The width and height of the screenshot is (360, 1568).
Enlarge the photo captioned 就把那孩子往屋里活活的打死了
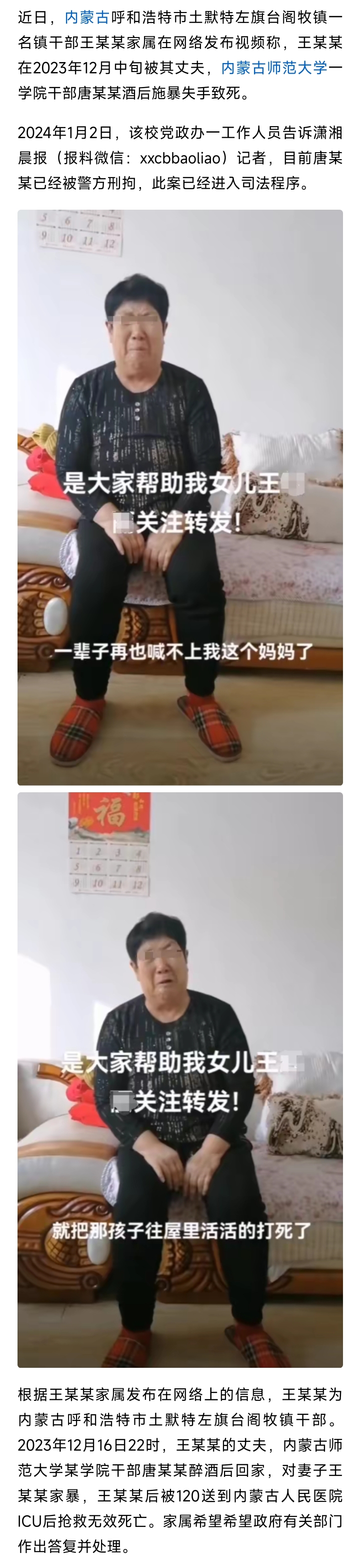(180, 1080)
